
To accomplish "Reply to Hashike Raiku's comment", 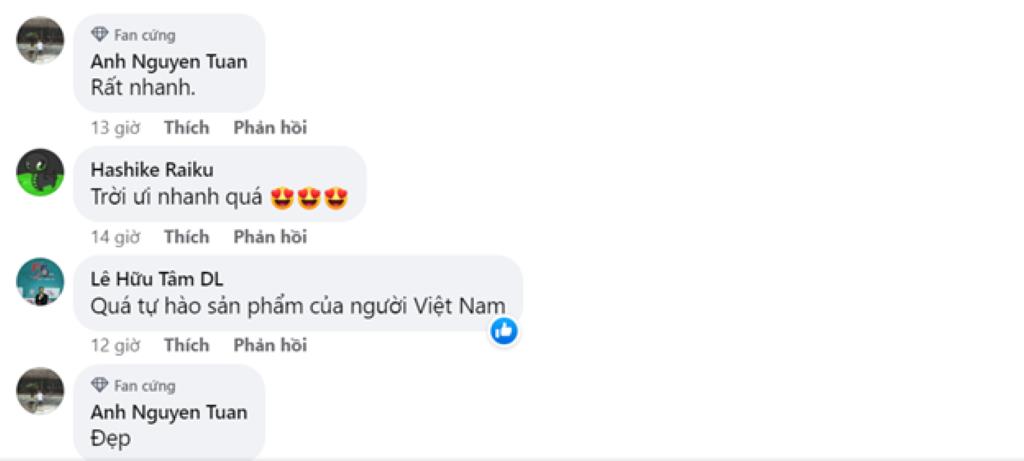I will tap(270, 236).
